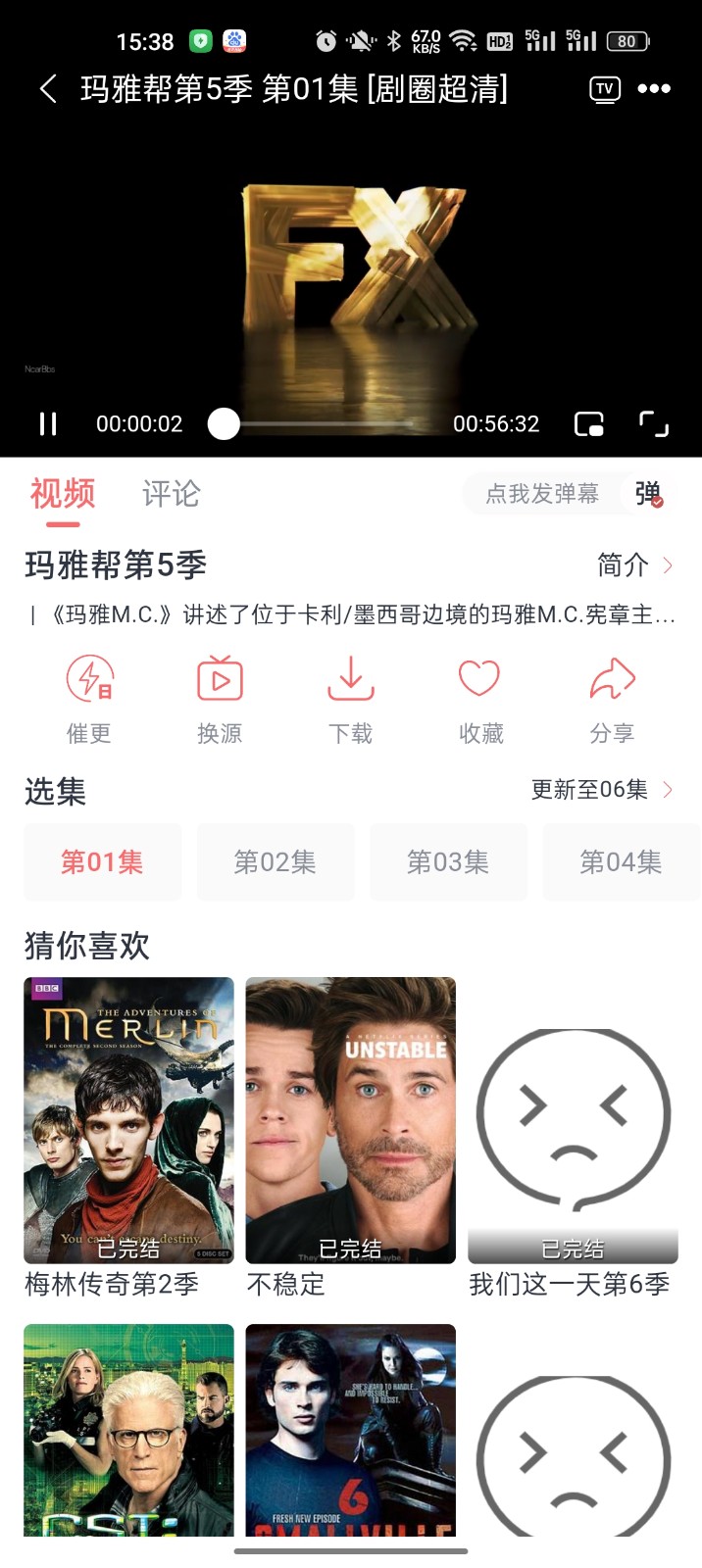Enter fullscreen playback
The height and width of the screenshot is (1568, 702).
[654, 423]
